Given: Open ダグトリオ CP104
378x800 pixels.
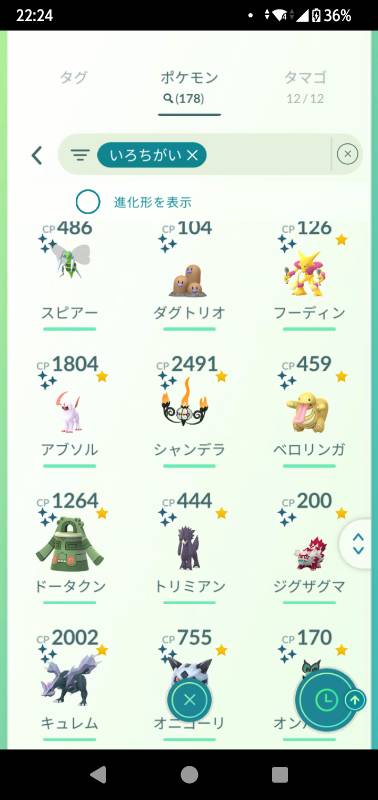Looking at the screenshot, I should 189,274.
